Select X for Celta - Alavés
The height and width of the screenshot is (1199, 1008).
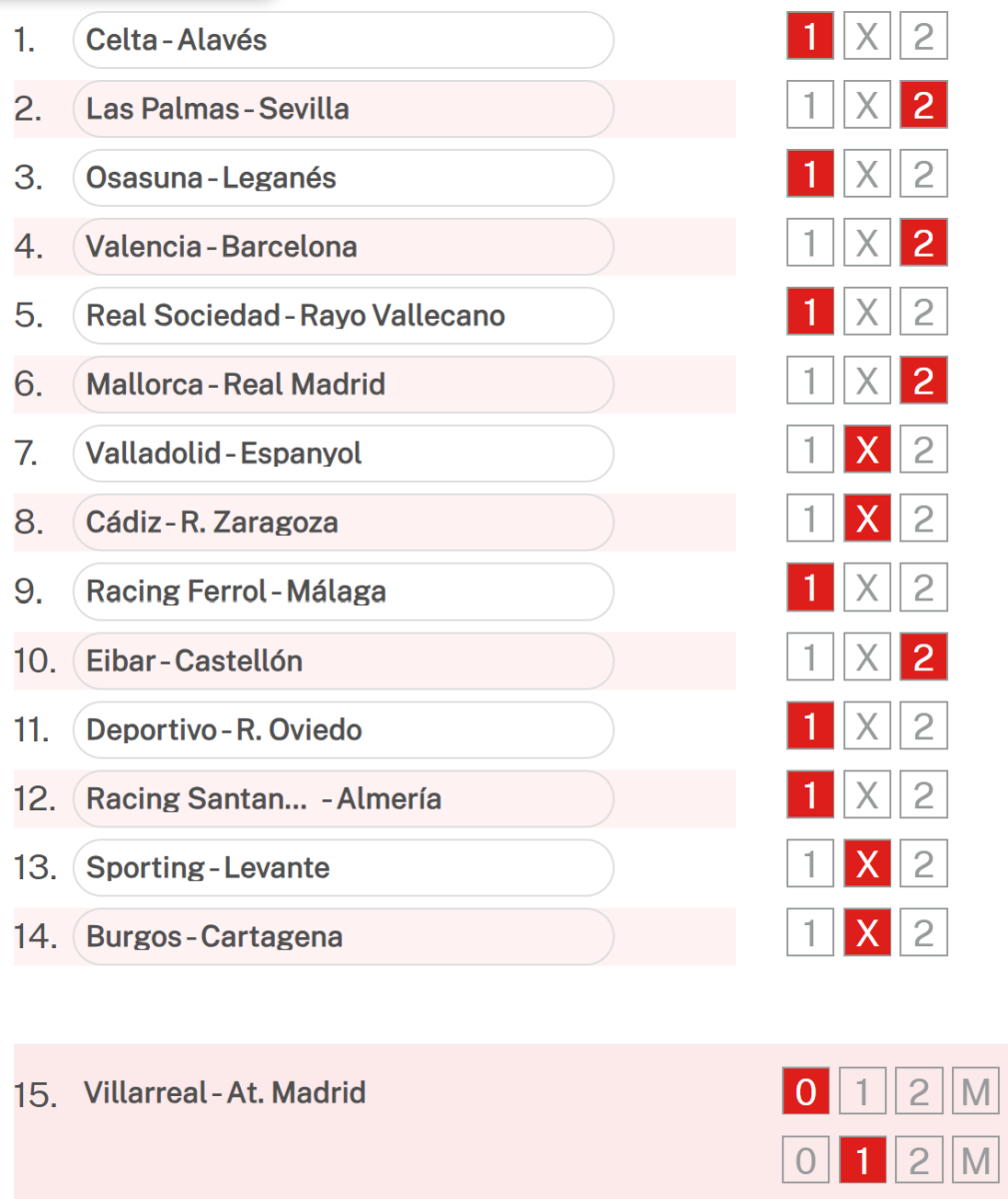[866, 37]
